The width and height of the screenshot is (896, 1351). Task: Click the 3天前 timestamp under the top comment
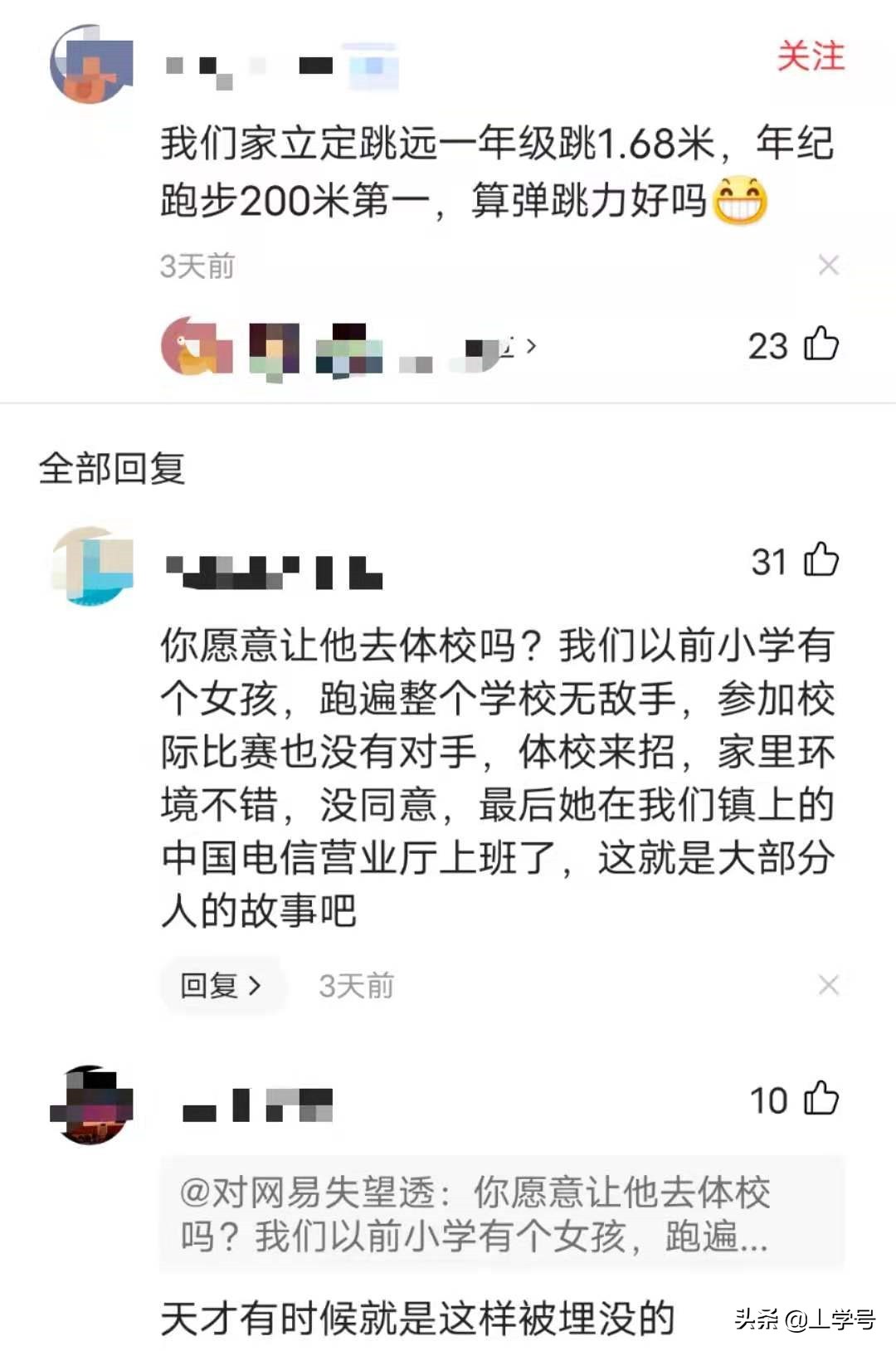(197, 266)
